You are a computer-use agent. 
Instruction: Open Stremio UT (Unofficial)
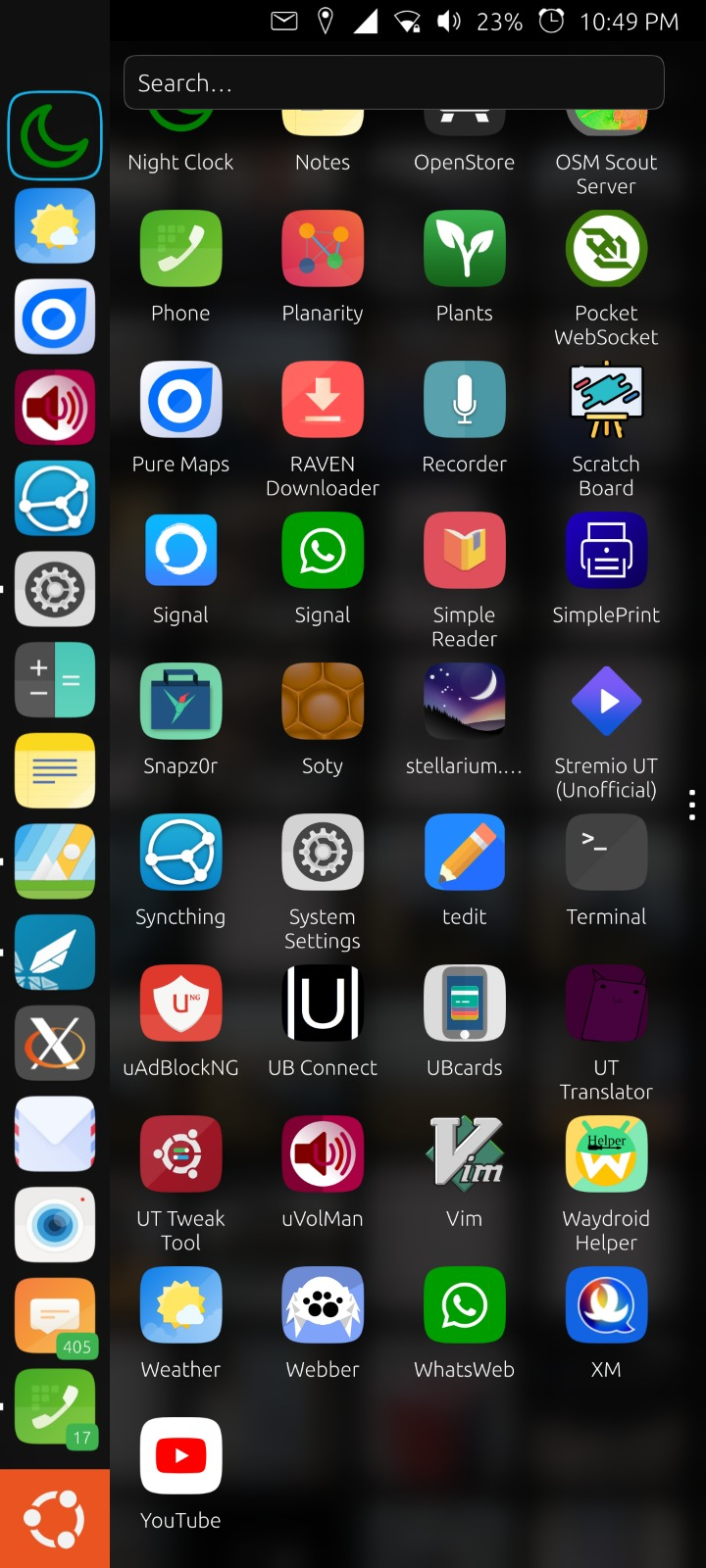(x=606, y=704)
